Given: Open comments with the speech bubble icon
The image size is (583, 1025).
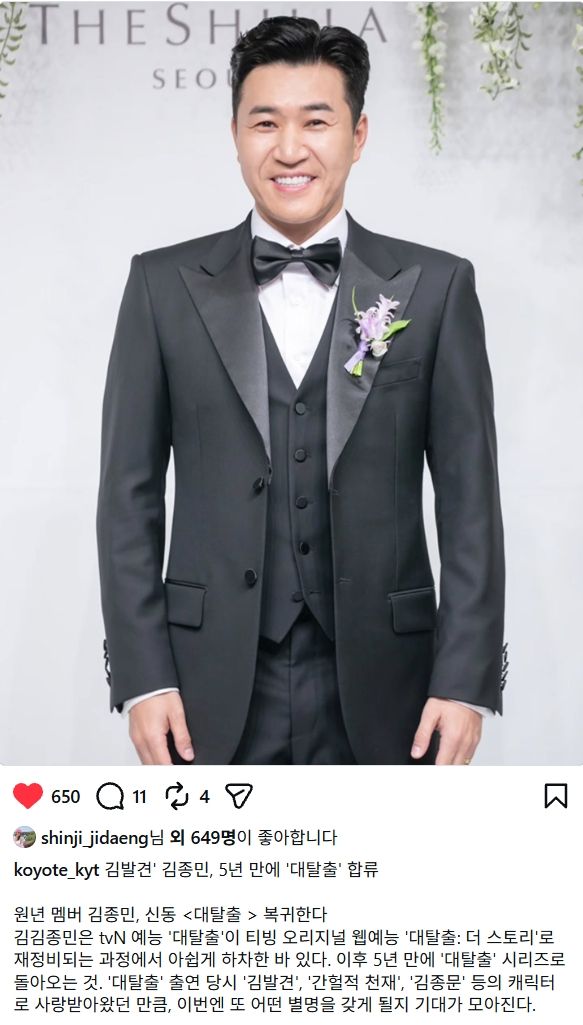Looking at the screenshot, I should [x=110, y=796].
